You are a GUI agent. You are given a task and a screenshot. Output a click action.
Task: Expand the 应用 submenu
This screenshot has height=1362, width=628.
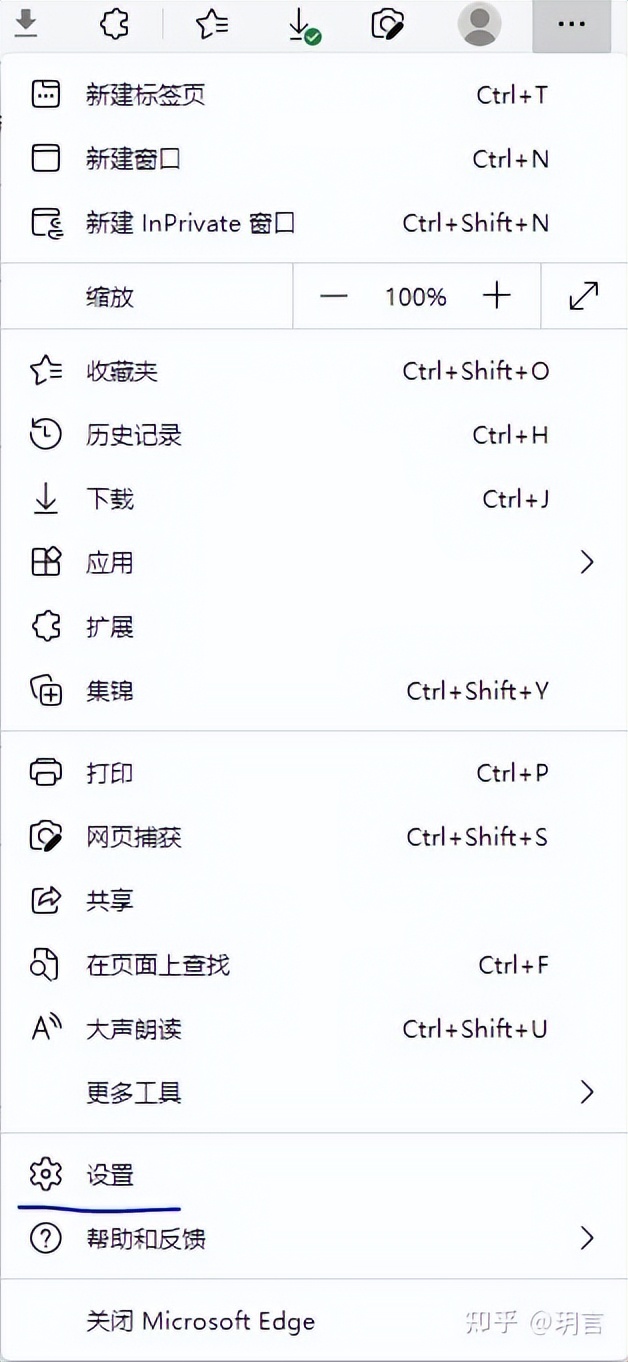click(109, 563)
